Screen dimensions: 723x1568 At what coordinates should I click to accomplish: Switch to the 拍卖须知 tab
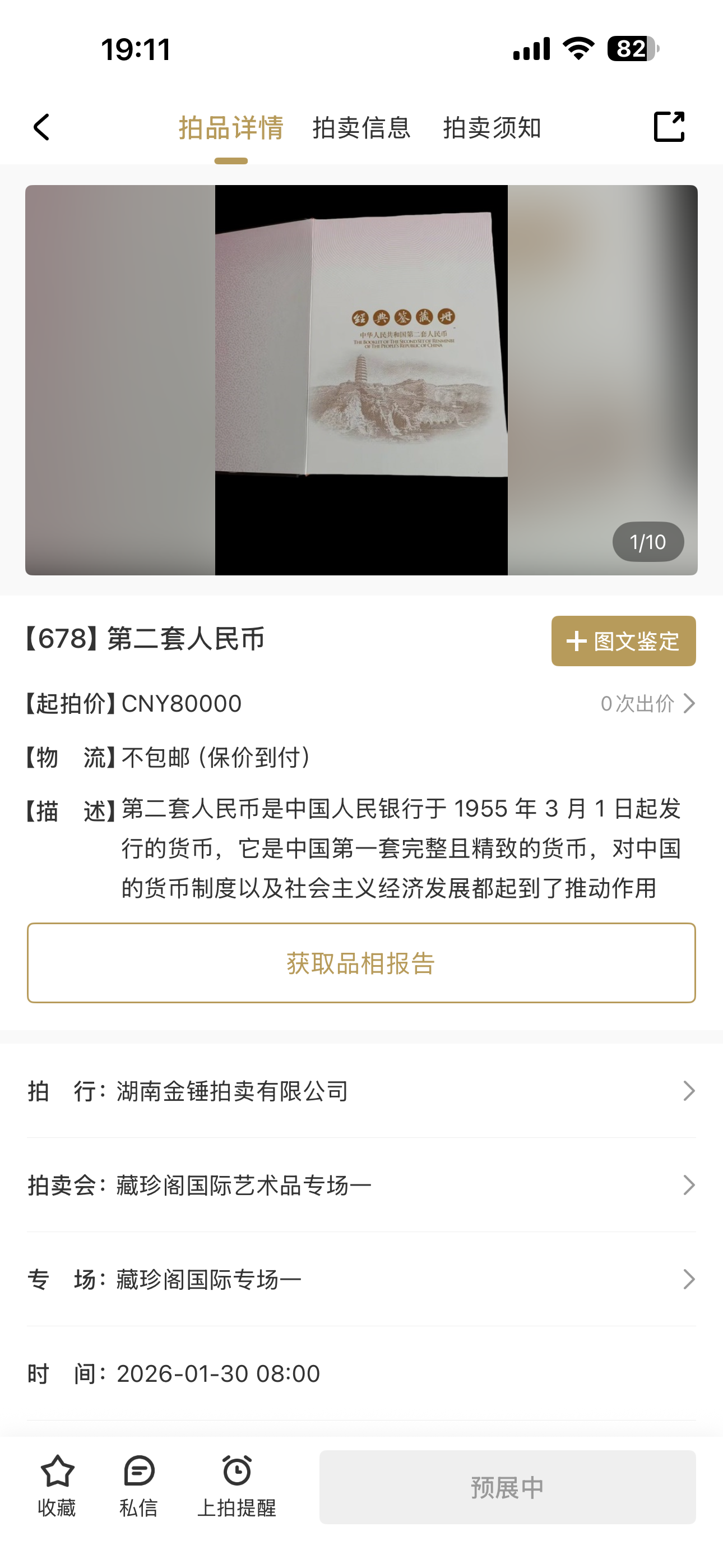click(492, 128)
